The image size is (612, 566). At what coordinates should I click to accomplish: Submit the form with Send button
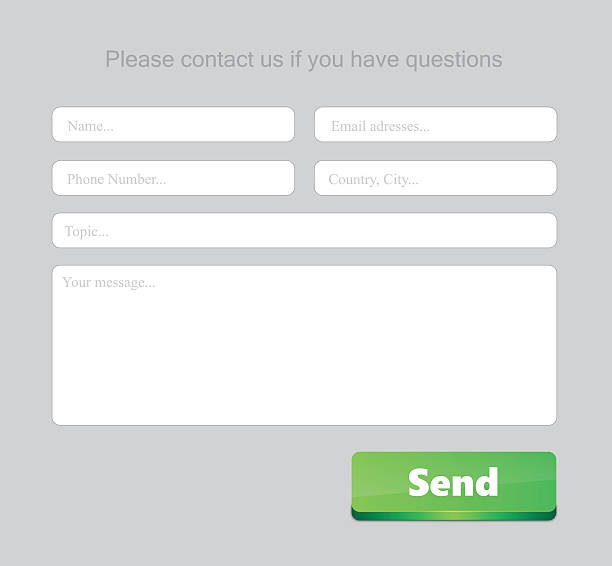(453, 483)
